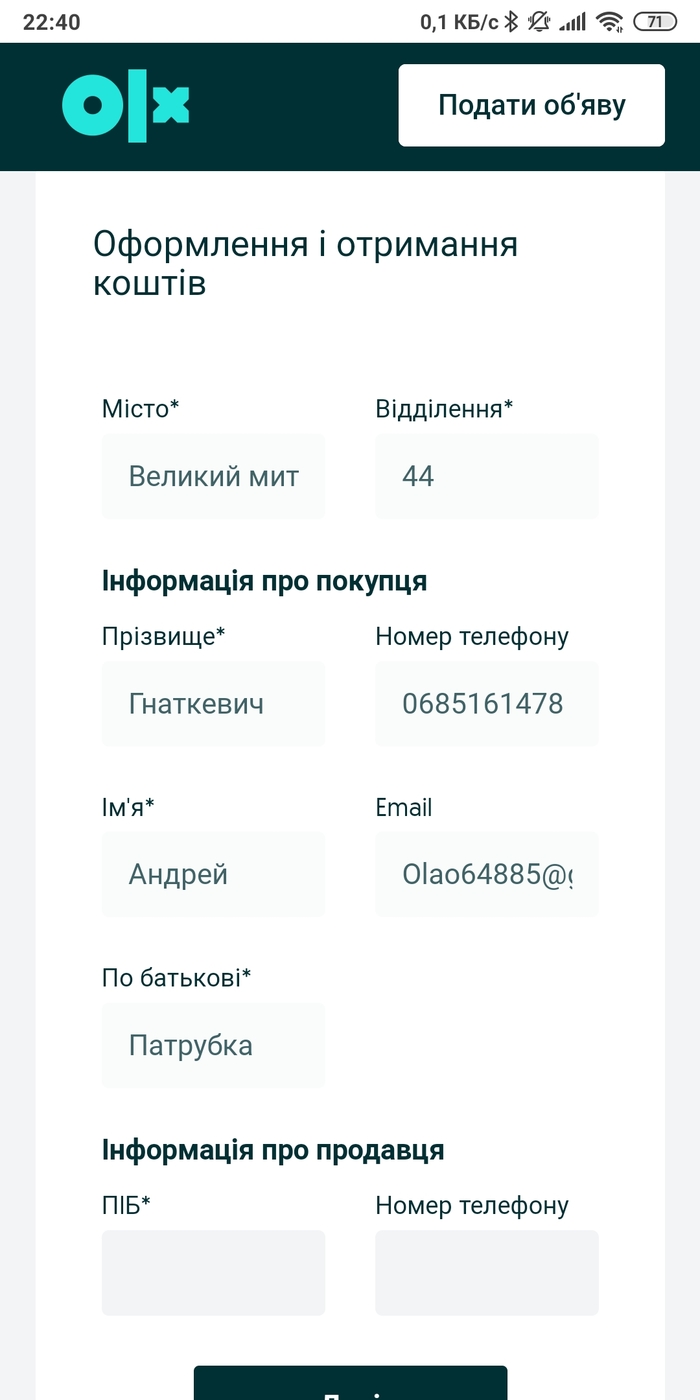Image resolution: width=700 pixels, height=1400 pixels.
Task: Tap the dark button below the form
Action: [x=350, y=1385]
